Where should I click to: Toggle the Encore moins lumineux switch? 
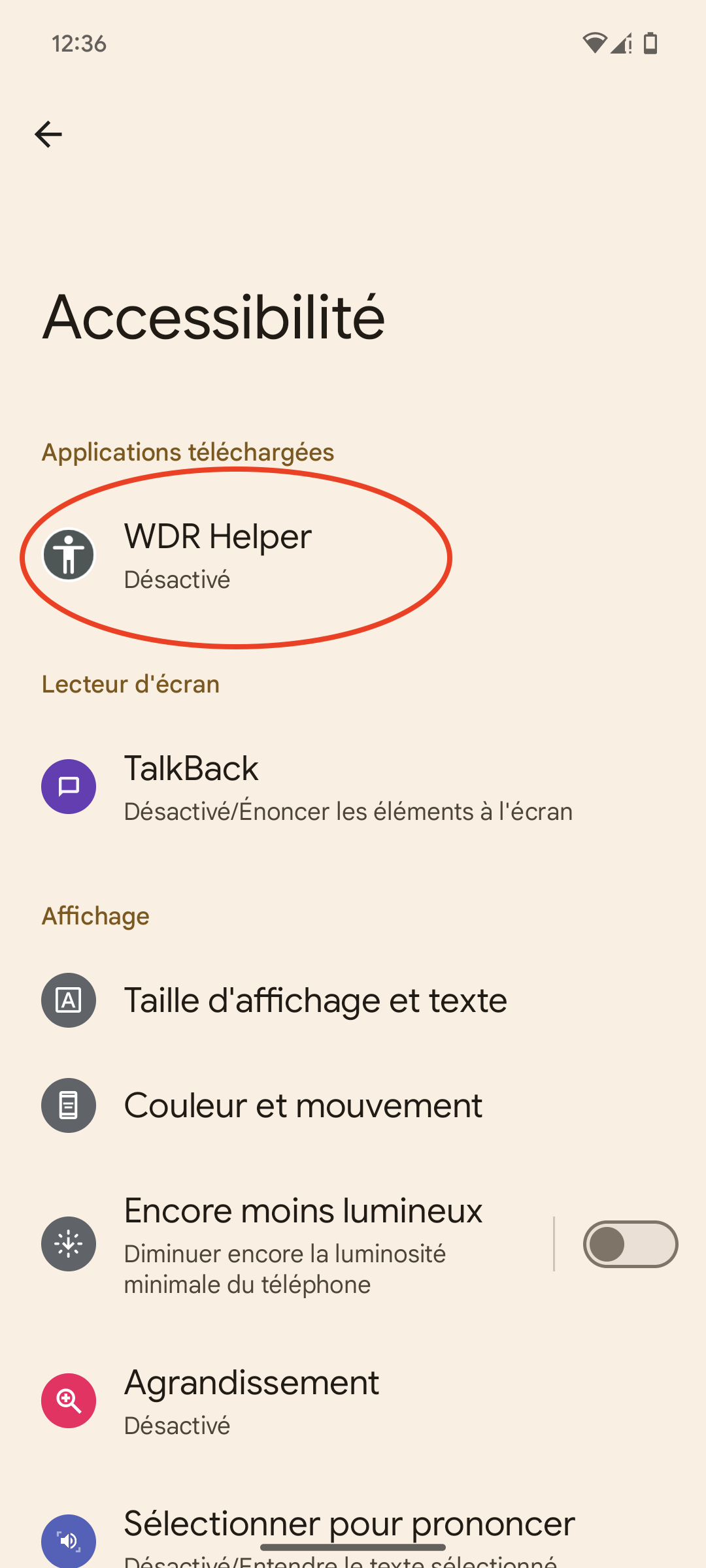click(630, 1244)
